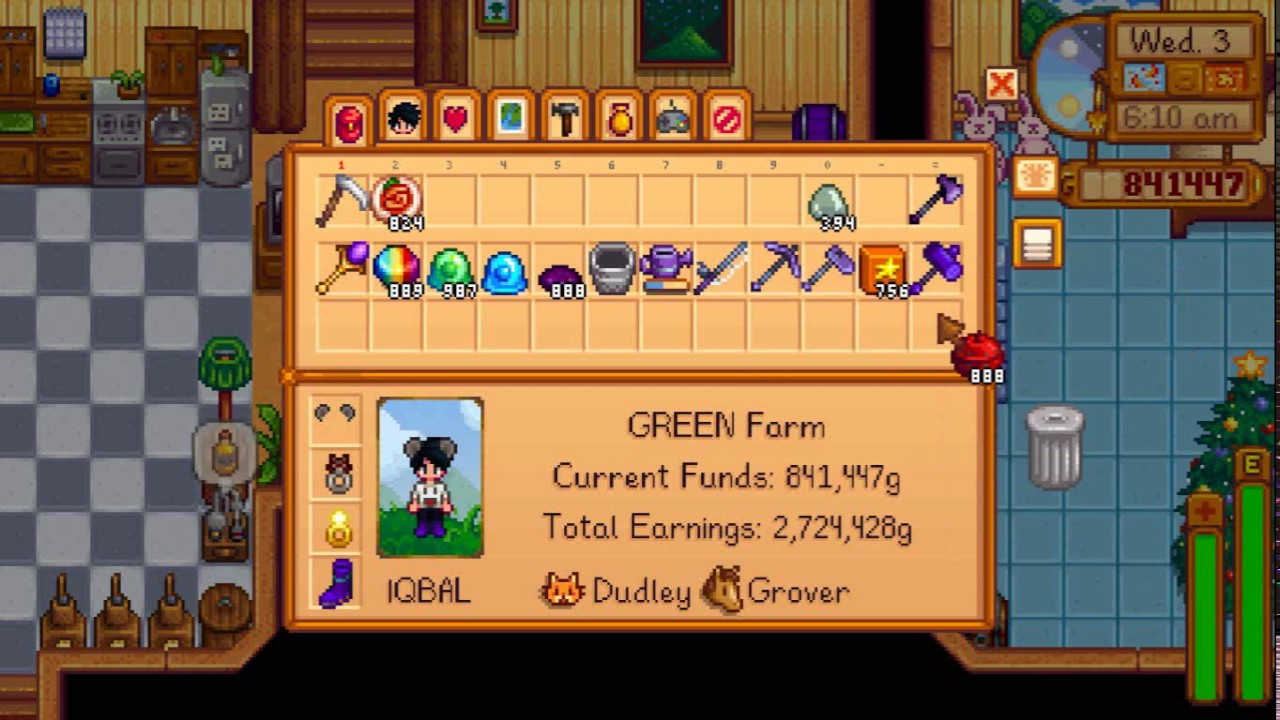Select the scythe in the inventory
Viewport: 1280px width, 720px height.
[342, 202]
